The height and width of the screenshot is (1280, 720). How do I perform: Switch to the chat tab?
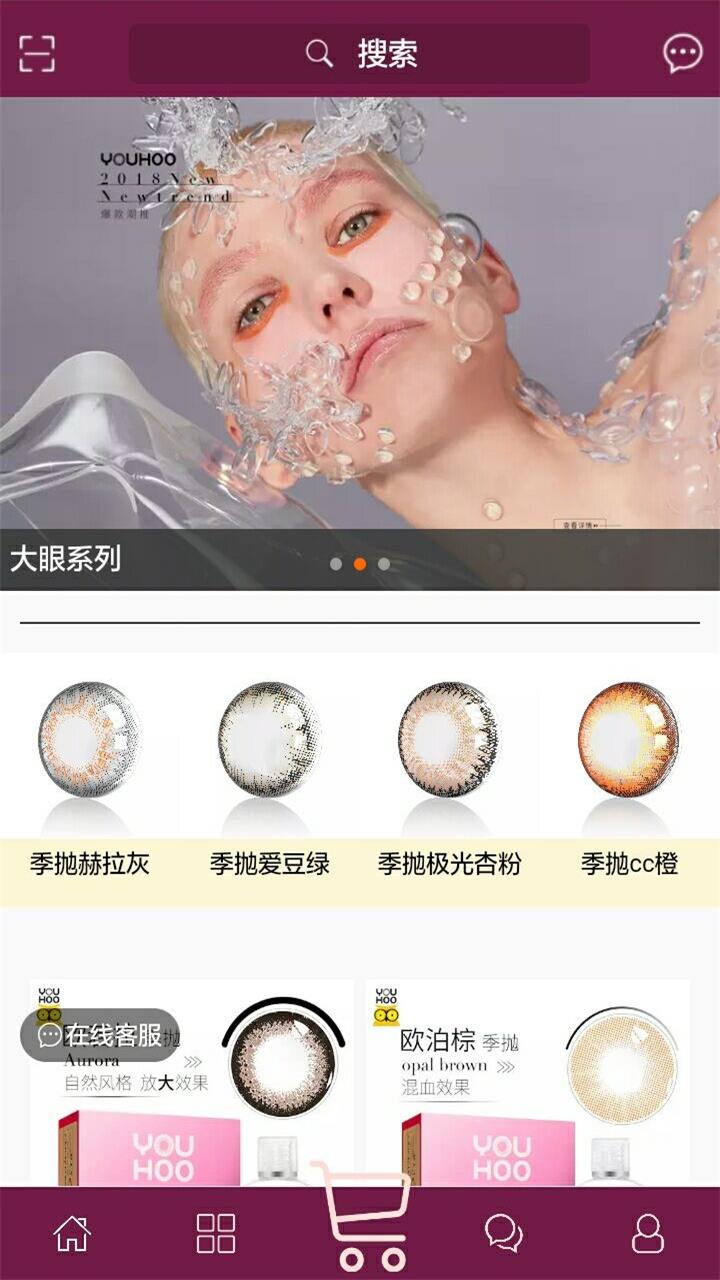pyautogui.click(x=504, y=1233)
